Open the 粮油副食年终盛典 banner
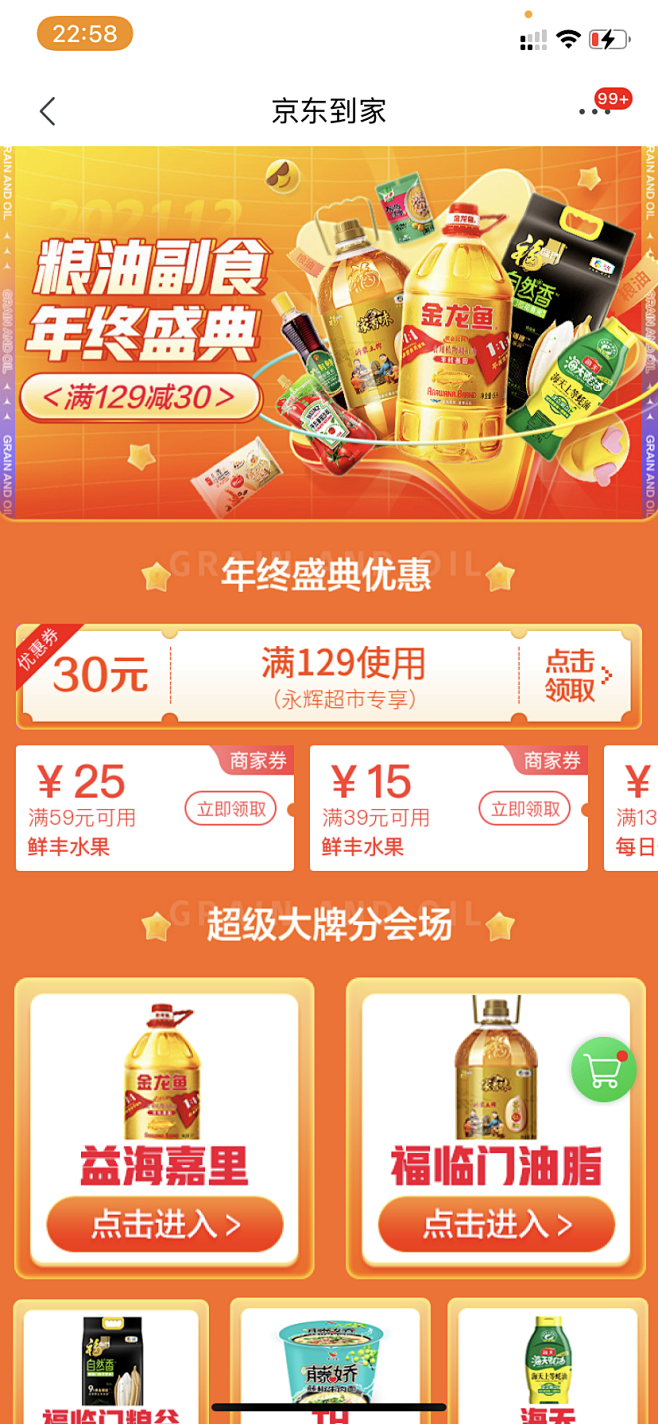This screenshot has width=658, height=1424. coord(329,333)
